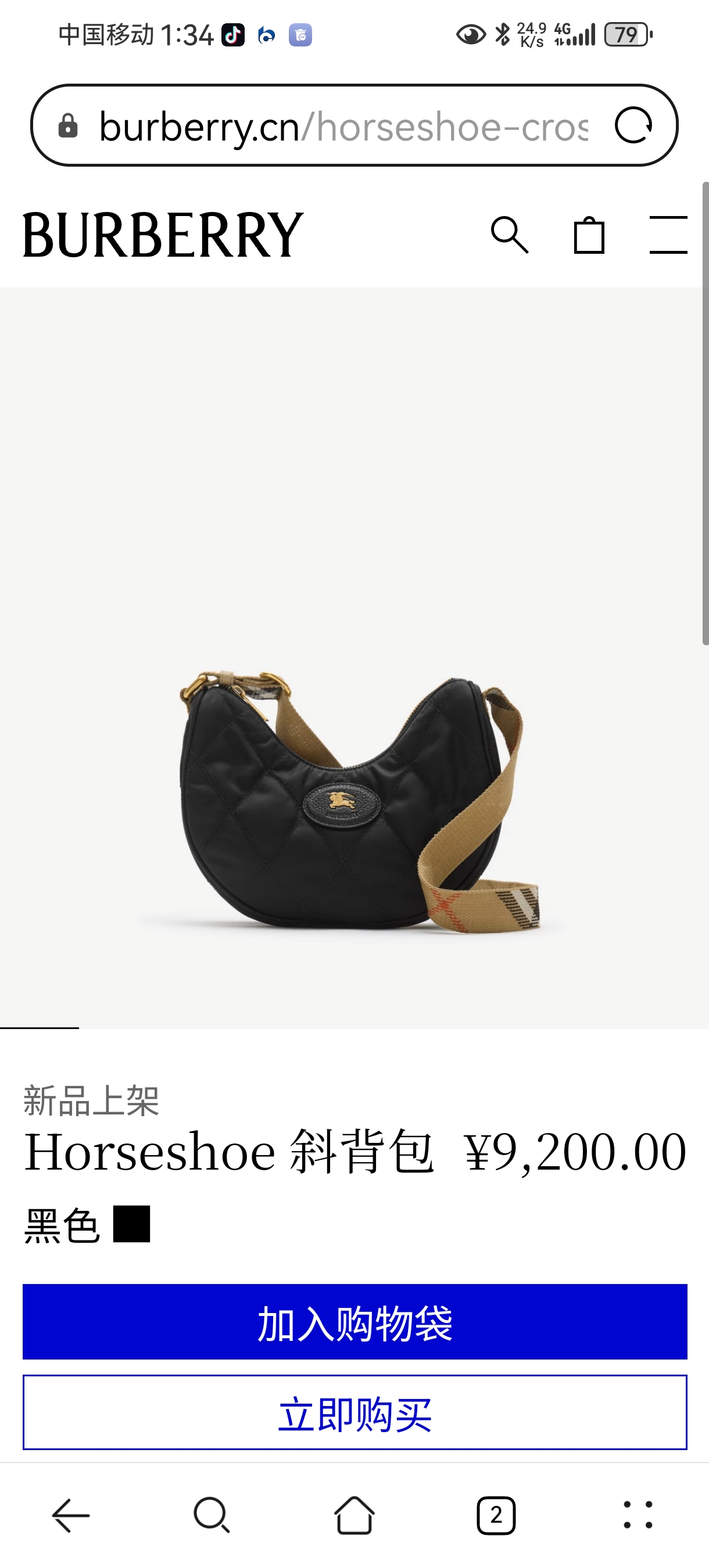Tap 立即购买 to buy now

(354, 1412)
